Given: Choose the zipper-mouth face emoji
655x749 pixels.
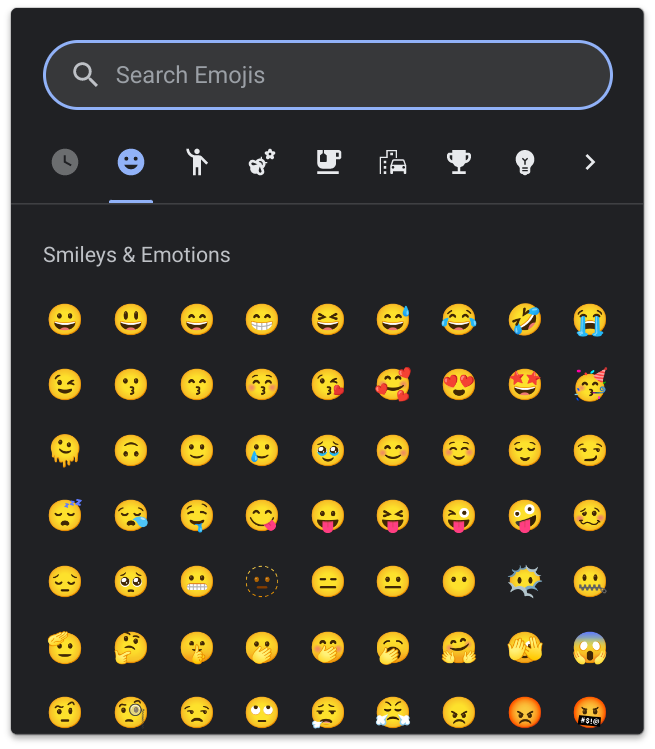Looking at the screenshot, I should [x=590, y=581].
